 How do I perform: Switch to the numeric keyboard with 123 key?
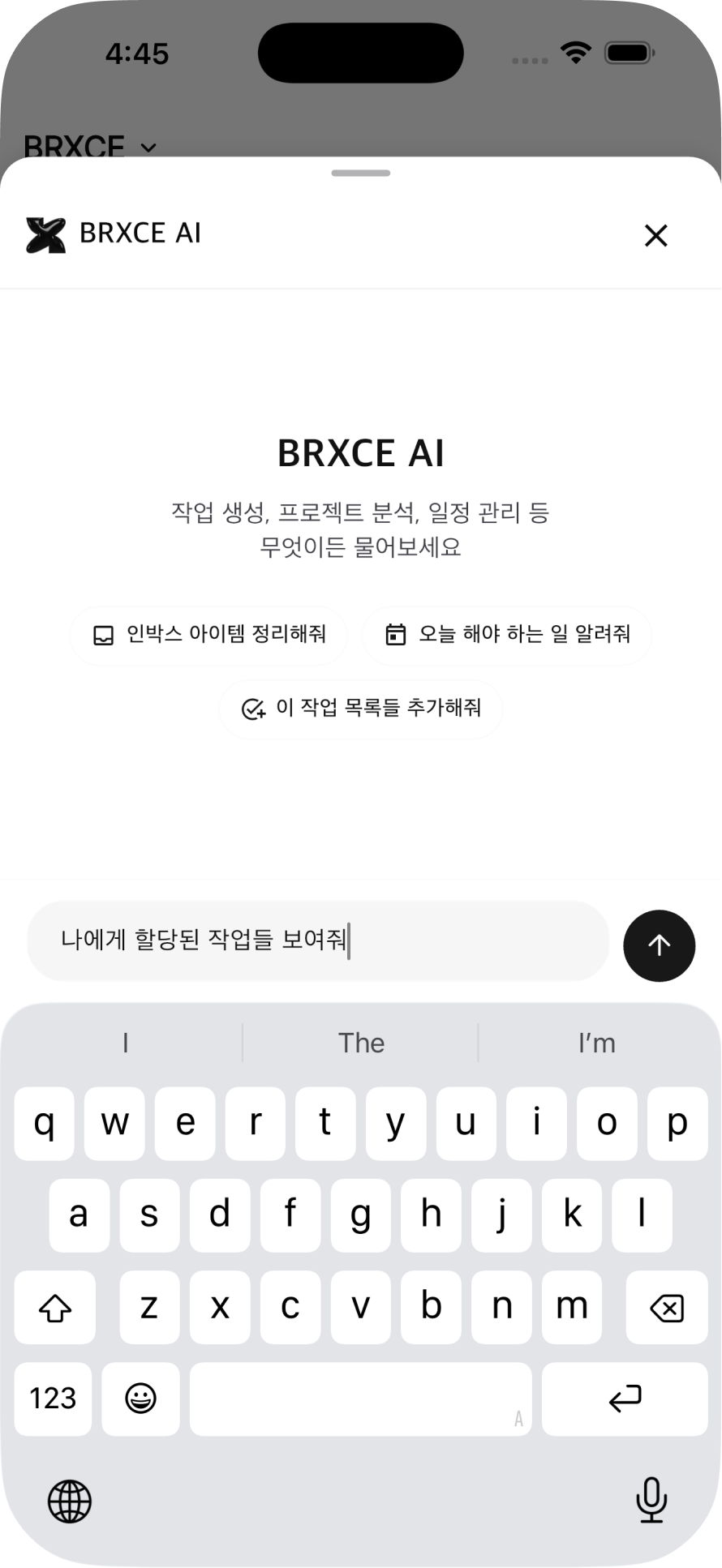52,1399
